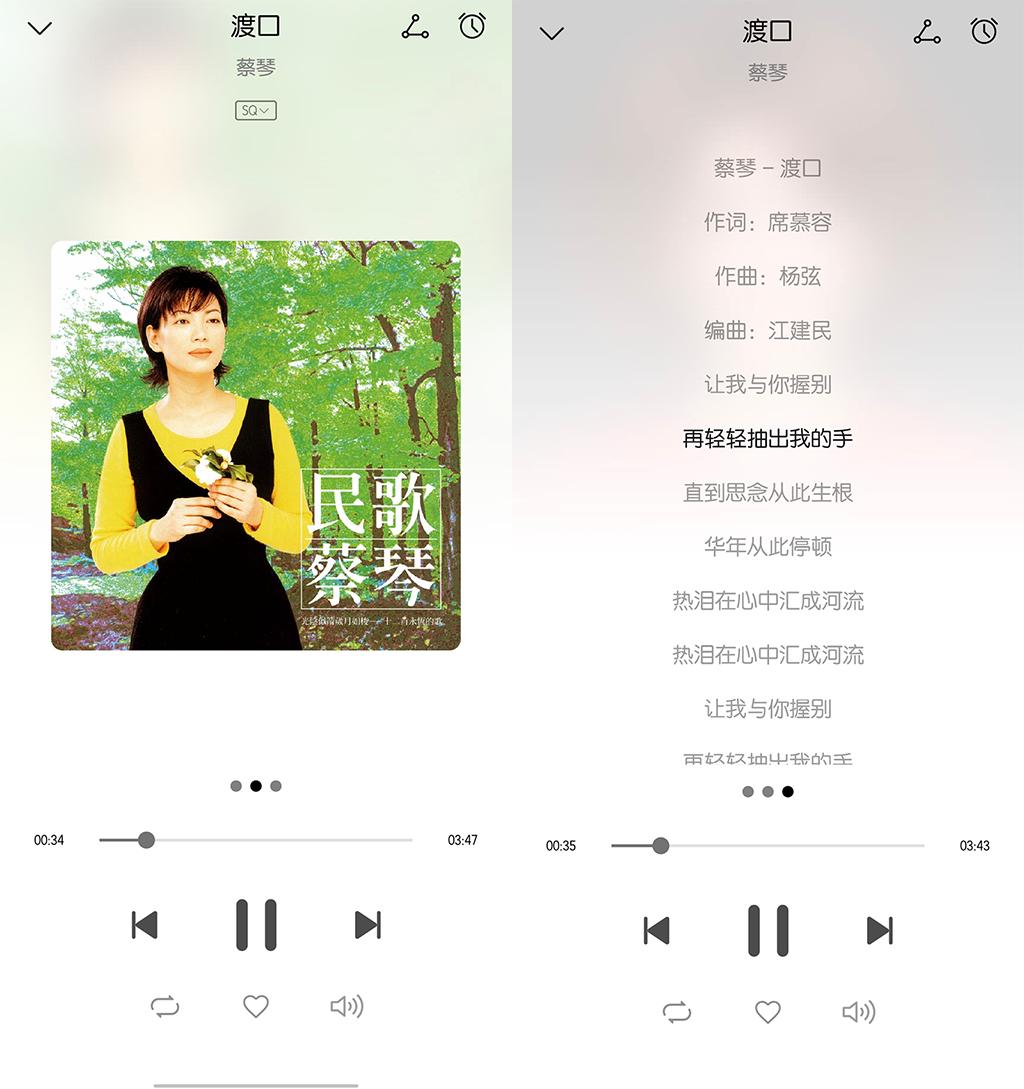
Task: Favorite the song with the heart icon
Action: [255, 1007]
